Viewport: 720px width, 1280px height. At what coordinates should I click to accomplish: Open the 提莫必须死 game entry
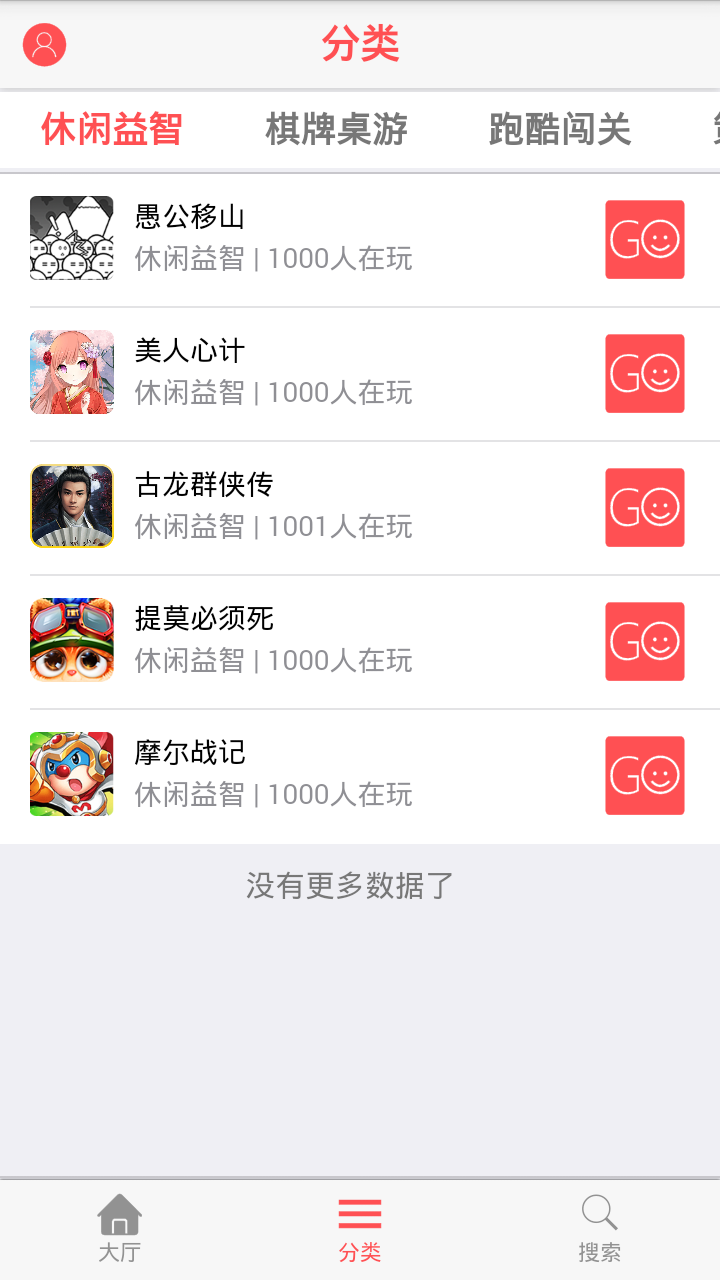click(300, 642)
